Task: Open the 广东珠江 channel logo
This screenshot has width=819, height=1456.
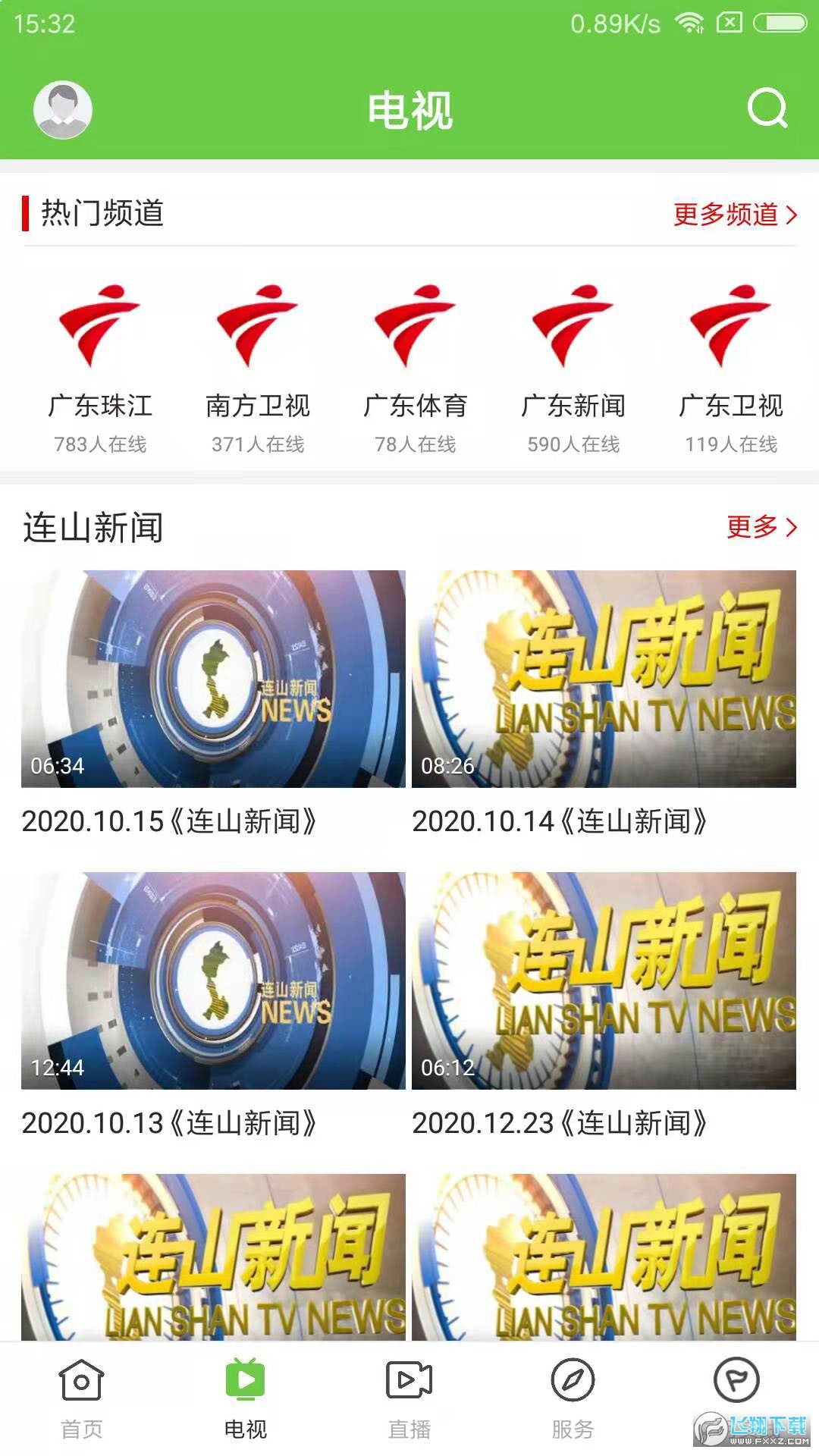Action: 102,326
